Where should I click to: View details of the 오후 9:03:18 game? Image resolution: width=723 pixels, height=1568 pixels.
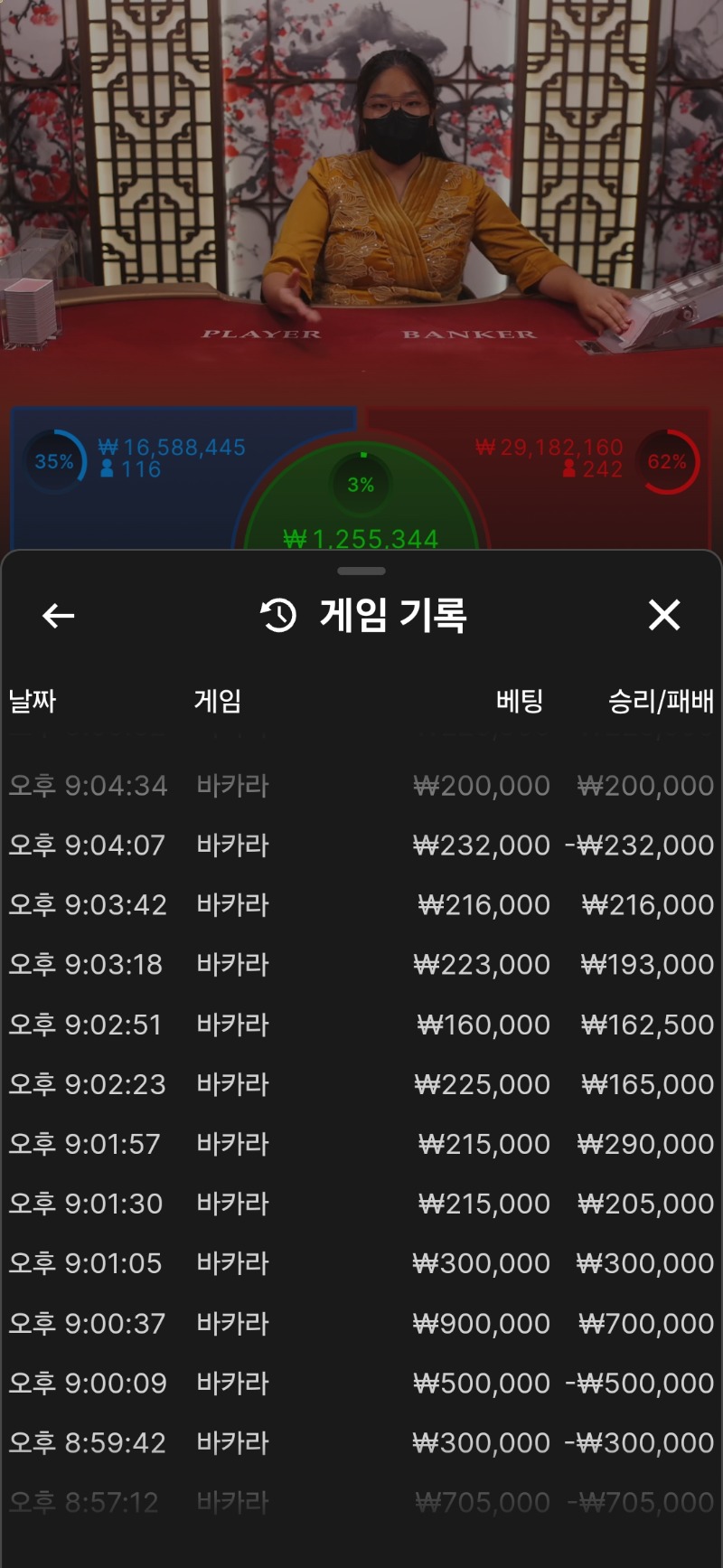pyautogui.click(x=361, y=965)
